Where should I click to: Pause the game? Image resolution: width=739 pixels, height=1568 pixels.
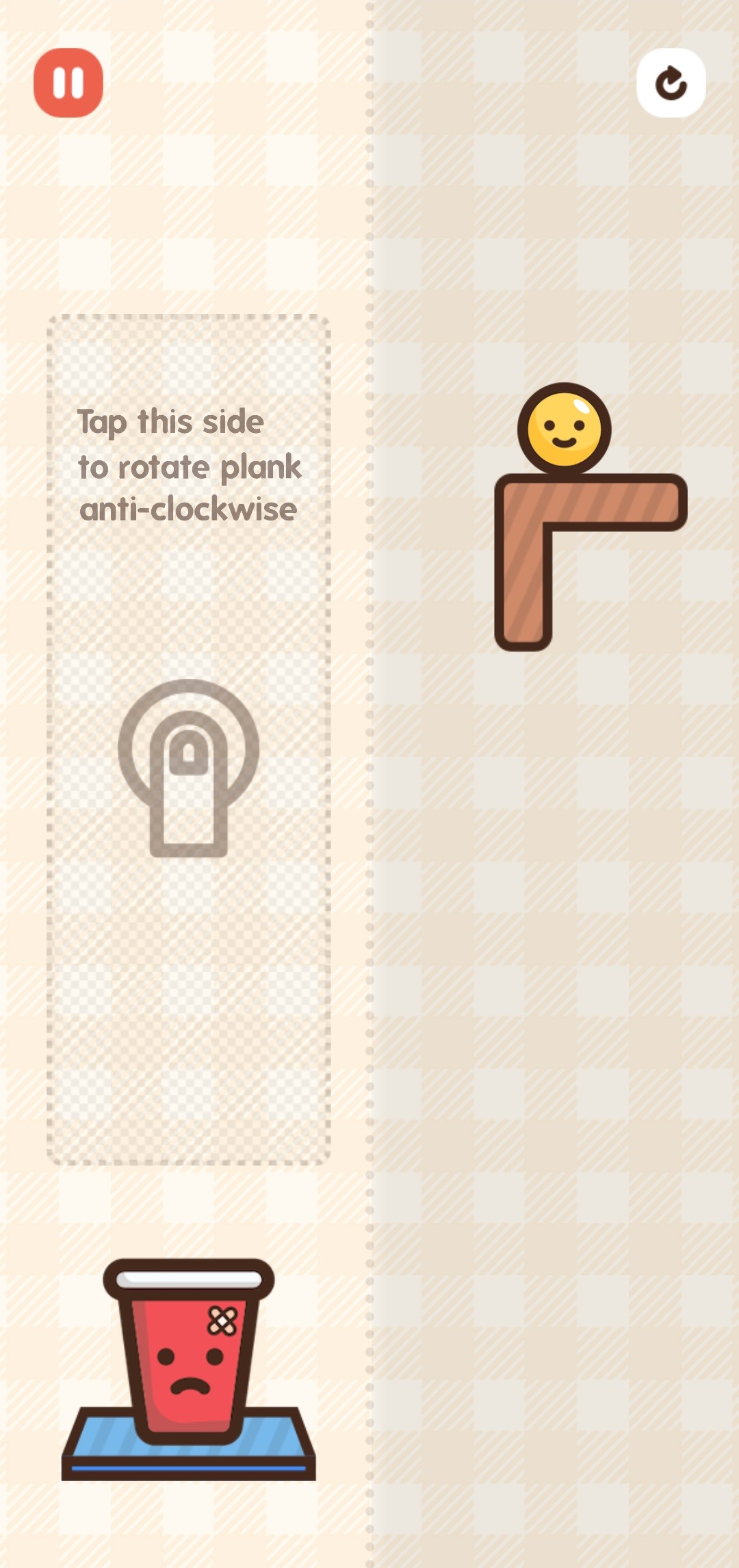68,83
